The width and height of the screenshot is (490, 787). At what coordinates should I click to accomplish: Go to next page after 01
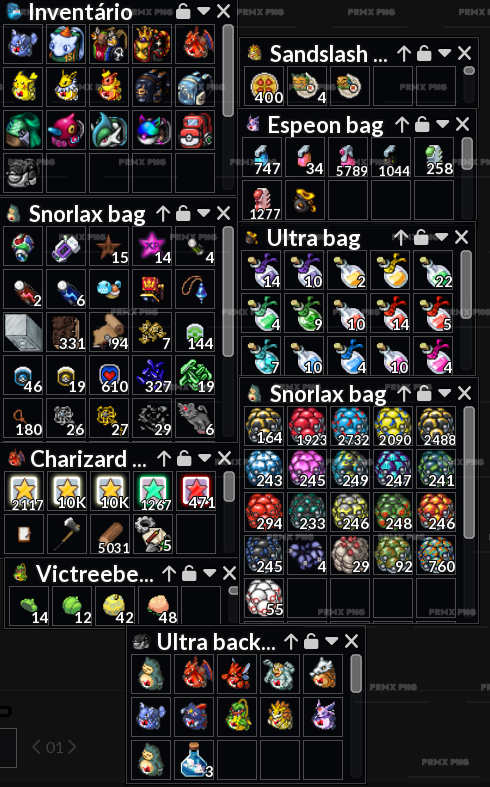pos(72,747)
